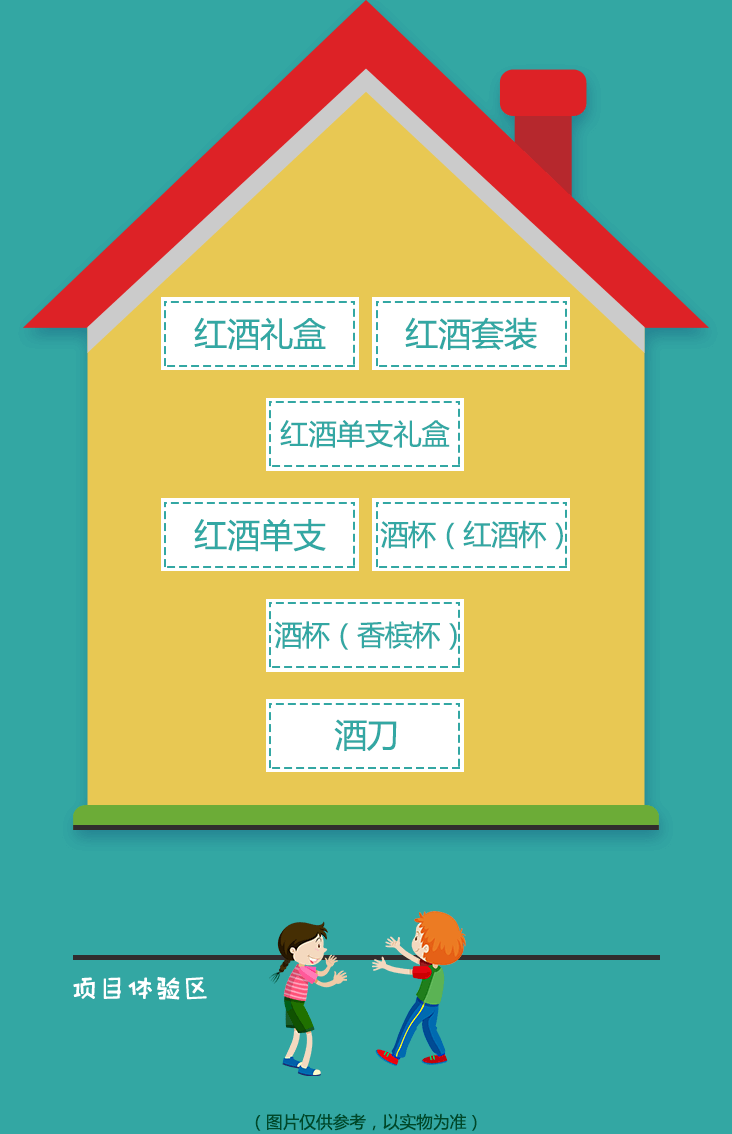Open 酒杯（红酒杯）category
This screenshot has width=732, height=1134.
click(471, 535)
